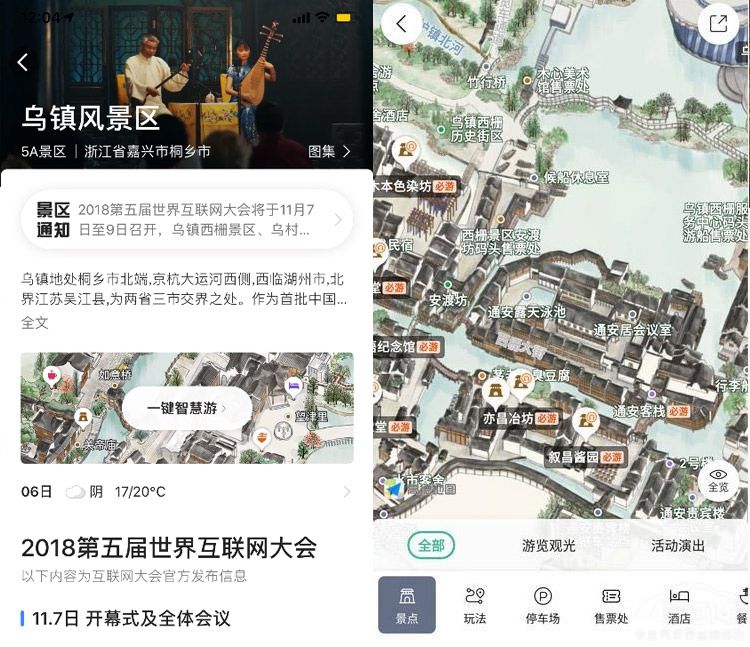The width and height of the screenshot is (750, 647).
Task: Switch to the 玩法 category
Action: pos(475,604)
